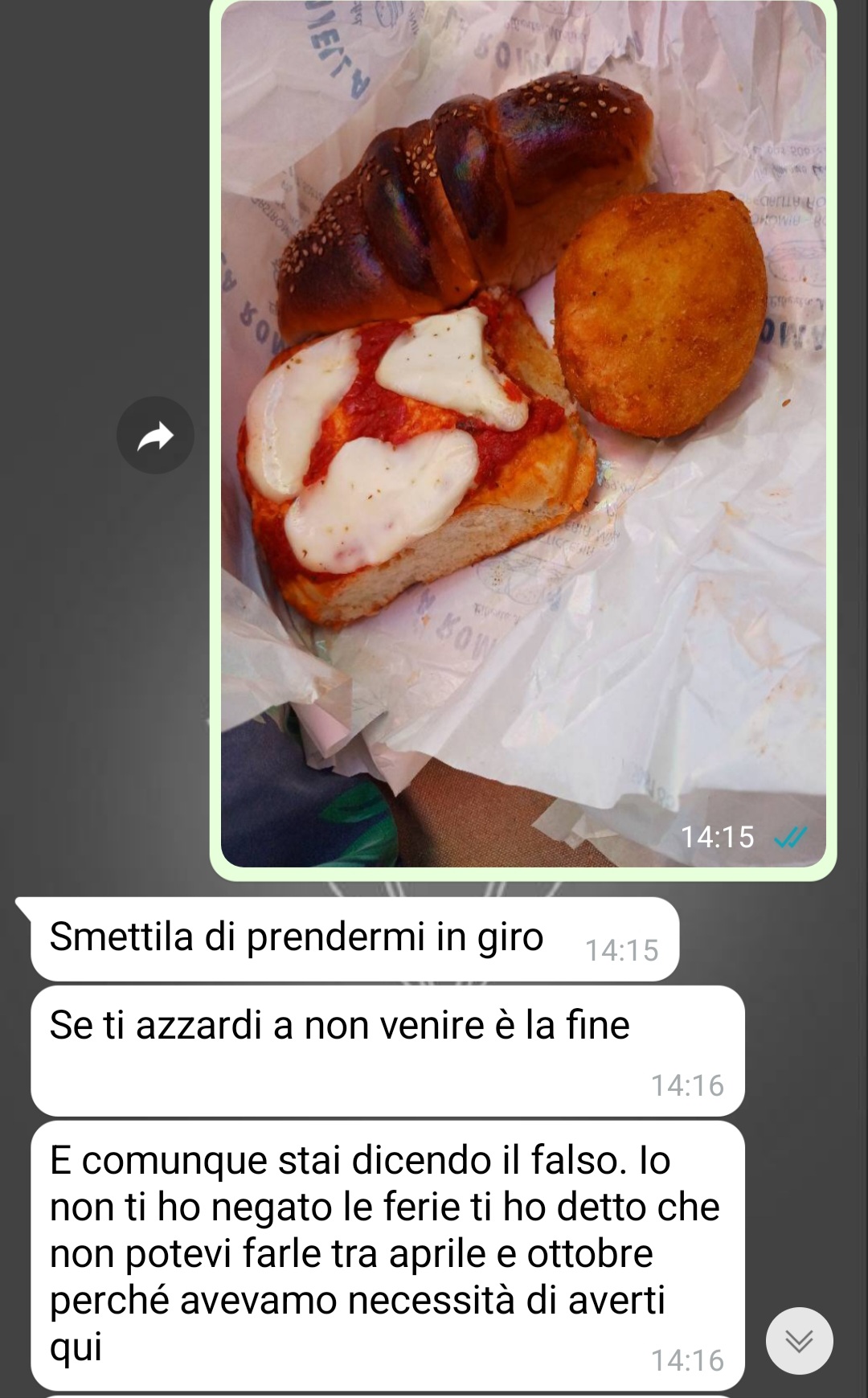Forward the food photo message
The image size is (868, 1398).
point(156,436)
